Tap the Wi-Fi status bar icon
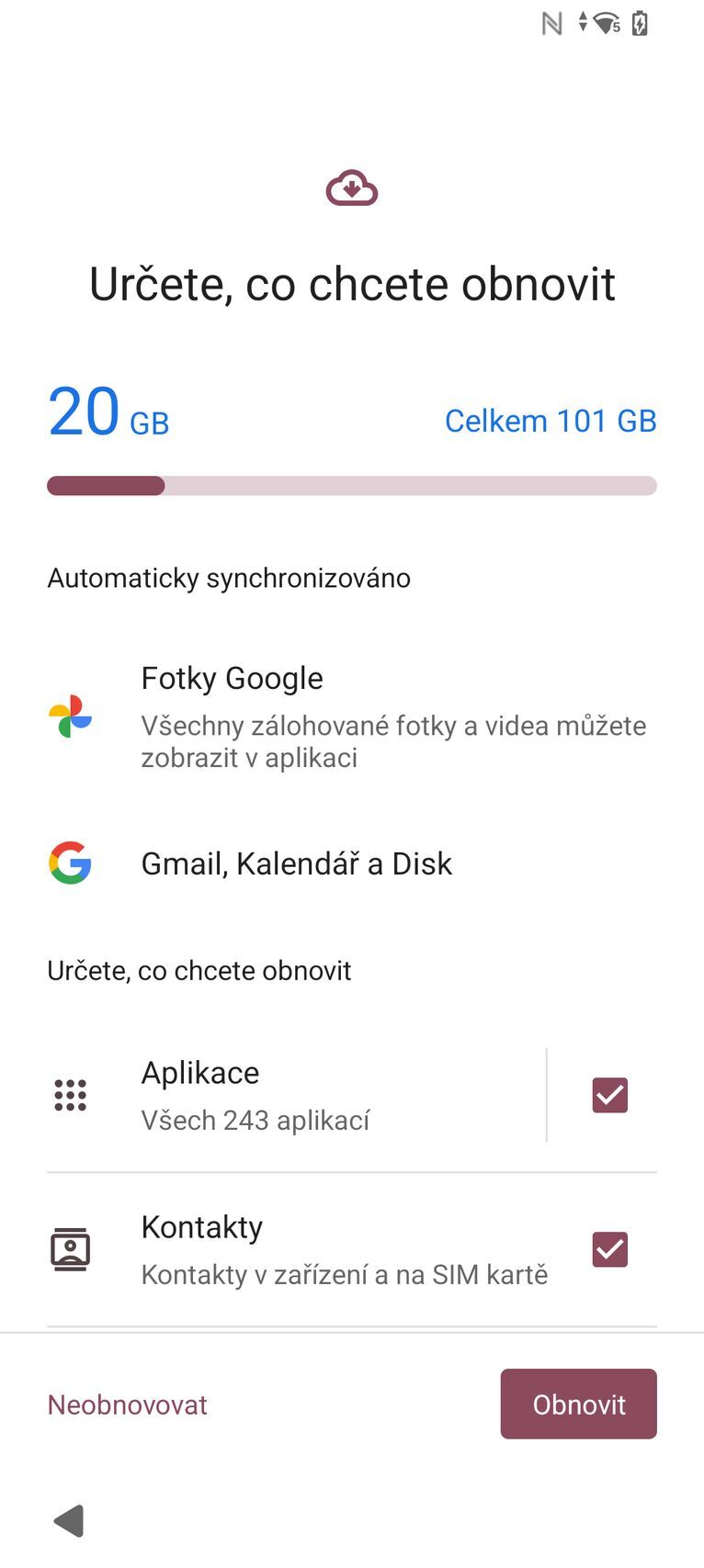 (x=607, y=23)
